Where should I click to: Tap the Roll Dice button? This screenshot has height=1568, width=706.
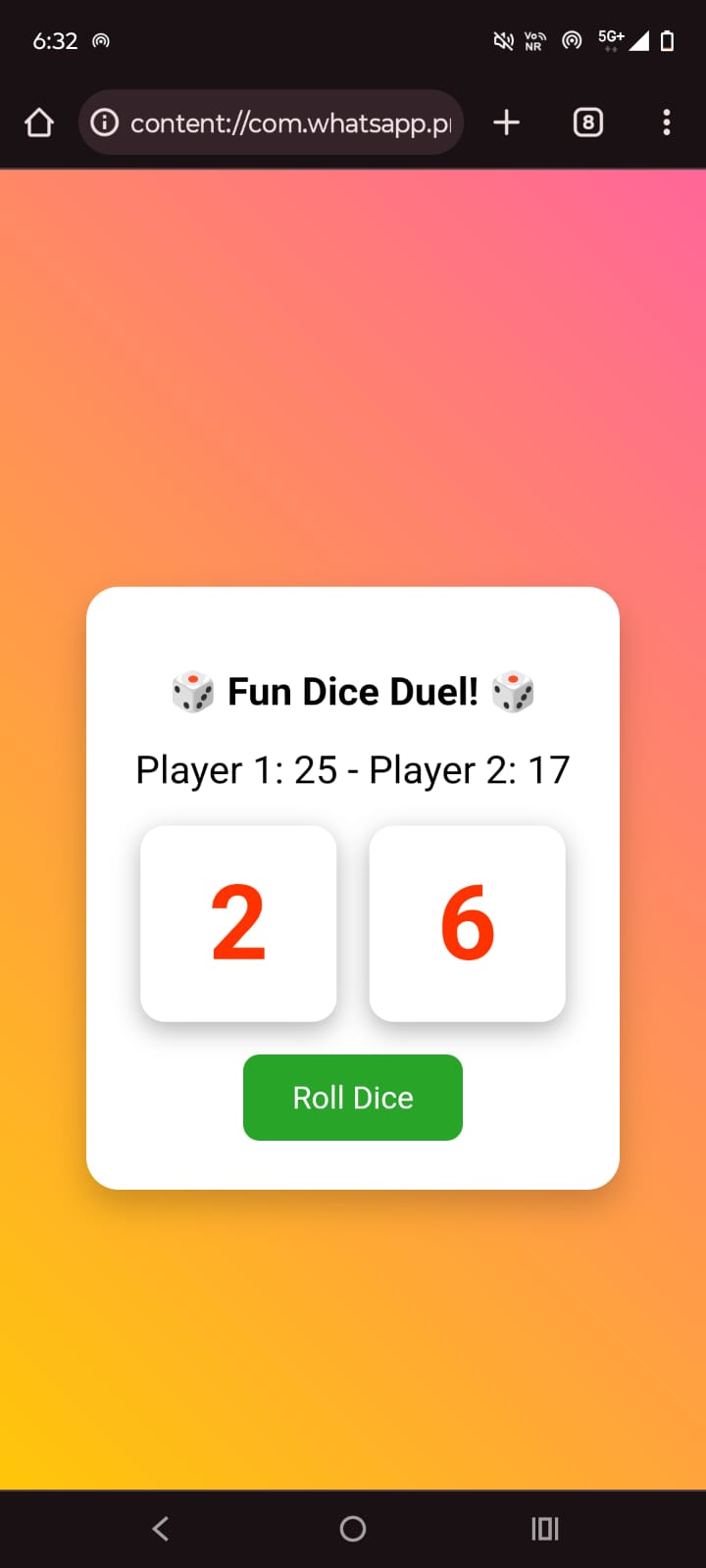point(353,1098)
